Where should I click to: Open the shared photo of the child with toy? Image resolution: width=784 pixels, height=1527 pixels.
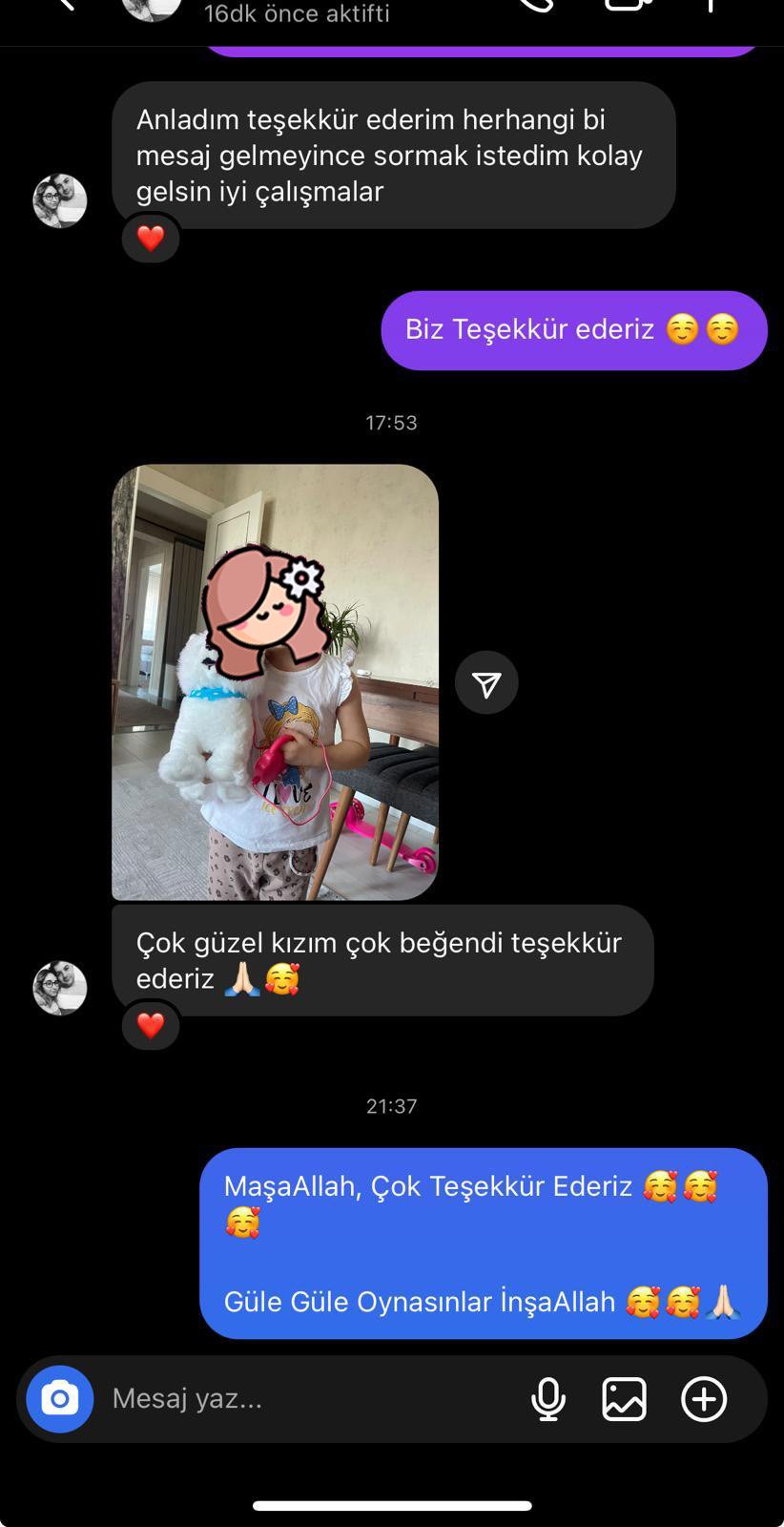(275, 682)
